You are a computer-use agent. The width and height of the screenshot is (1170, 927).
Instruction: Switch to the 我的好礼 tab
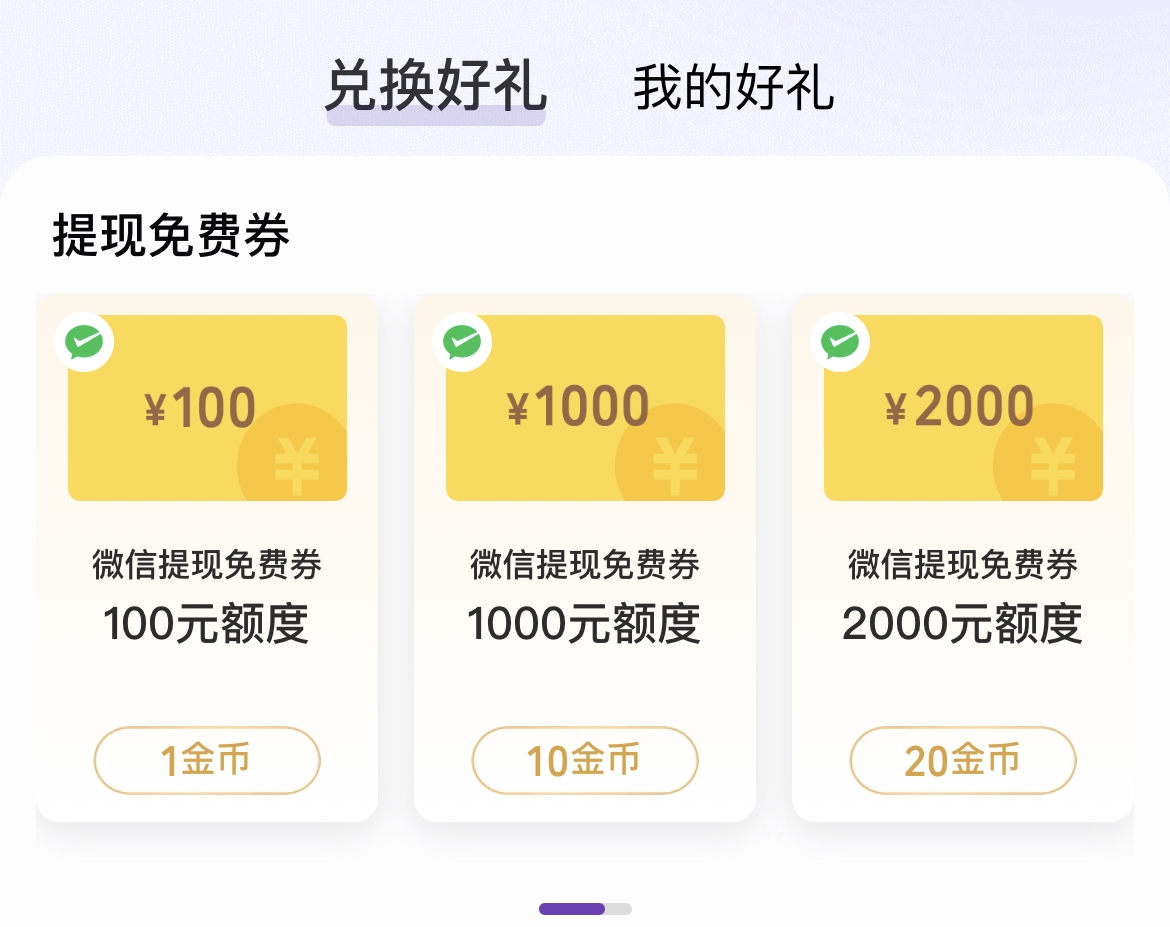click(733, 88)
